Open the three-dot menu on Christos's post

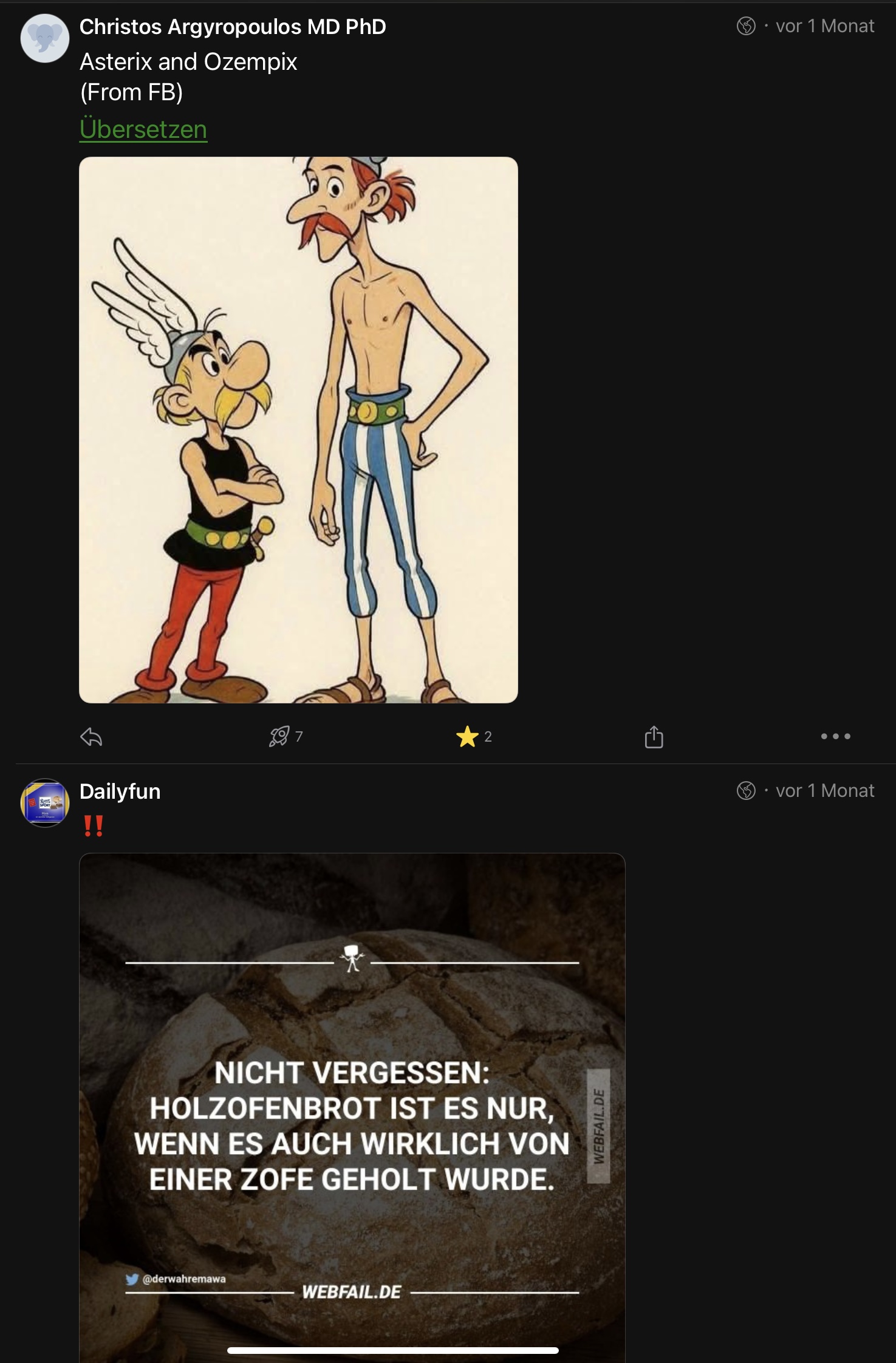[835, 737]
